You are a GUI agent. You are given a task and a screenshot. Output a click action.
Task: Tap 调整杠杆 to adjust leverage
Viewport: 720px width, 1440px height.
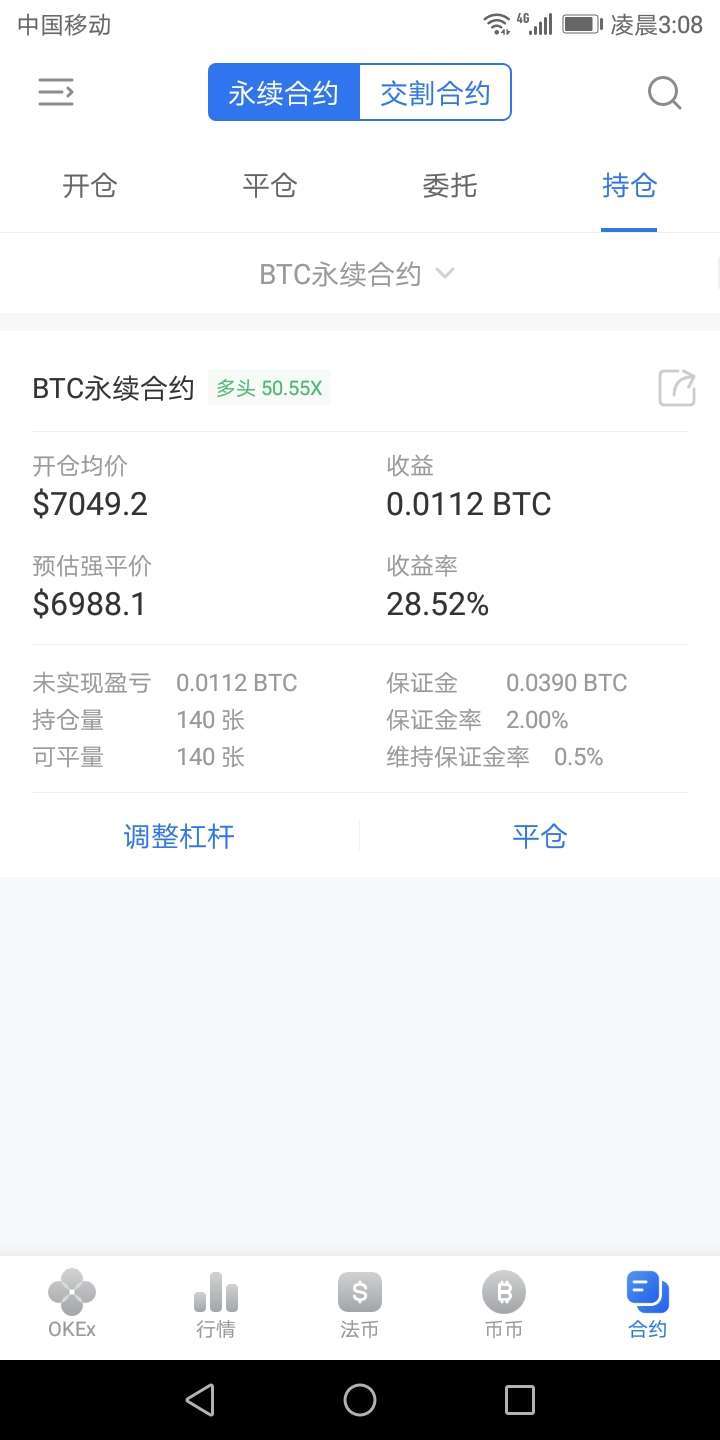pyautogui.click(x=179, y=836)
